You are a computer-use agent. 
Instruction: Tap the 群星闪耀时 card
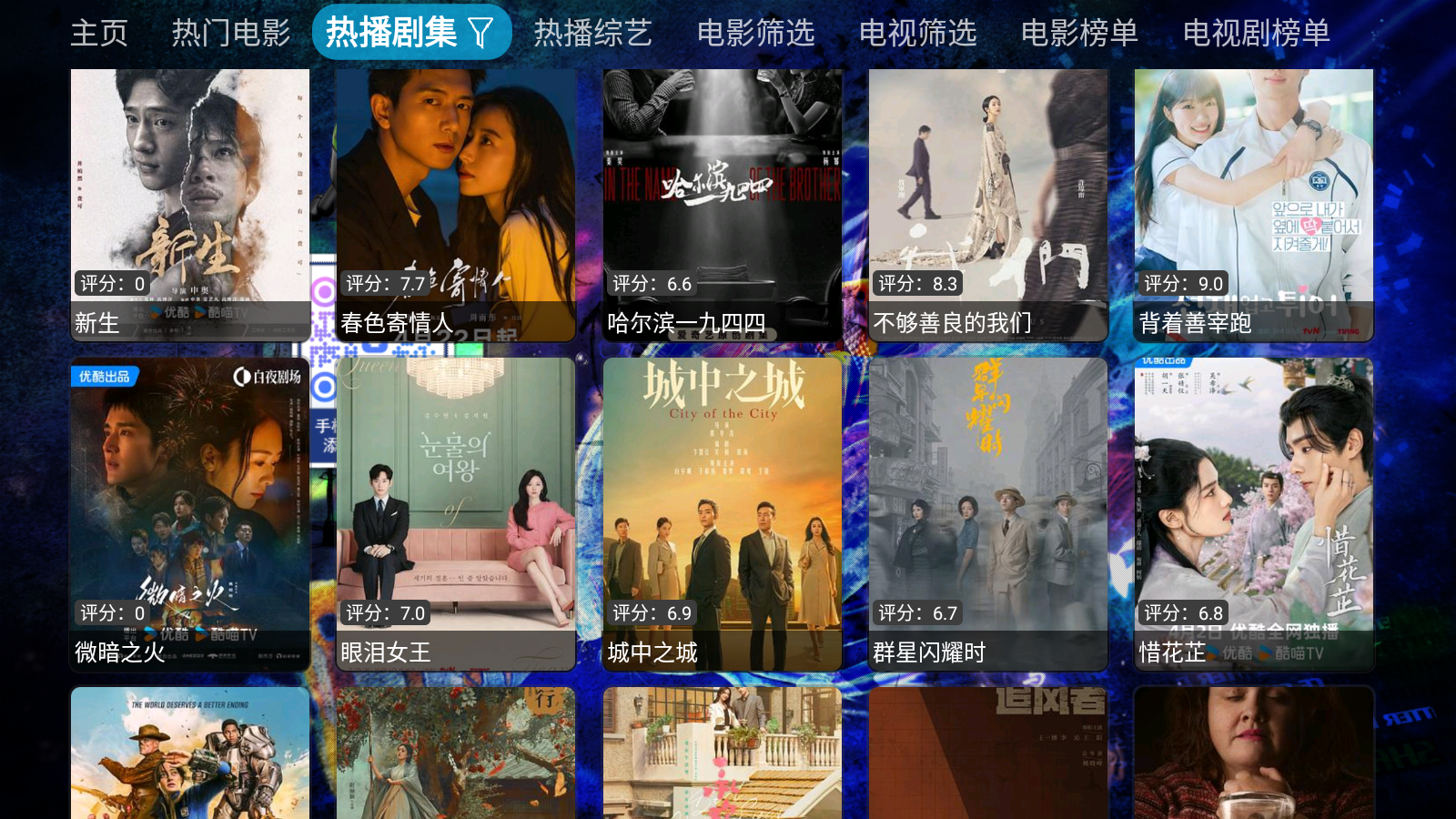(x=987, y=514)
